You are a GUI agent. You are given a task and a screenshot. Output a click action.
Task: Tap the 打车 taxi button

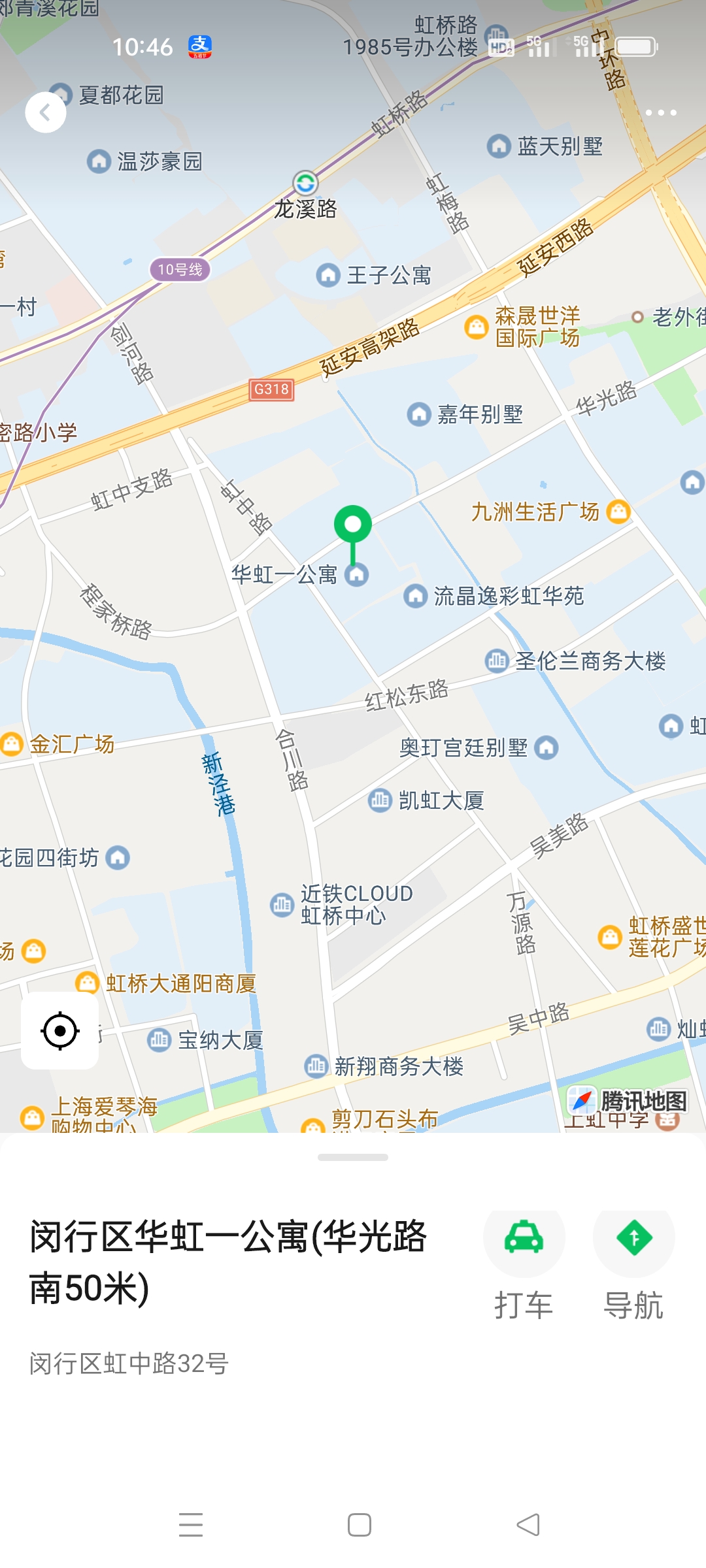tap(524, 1239)
